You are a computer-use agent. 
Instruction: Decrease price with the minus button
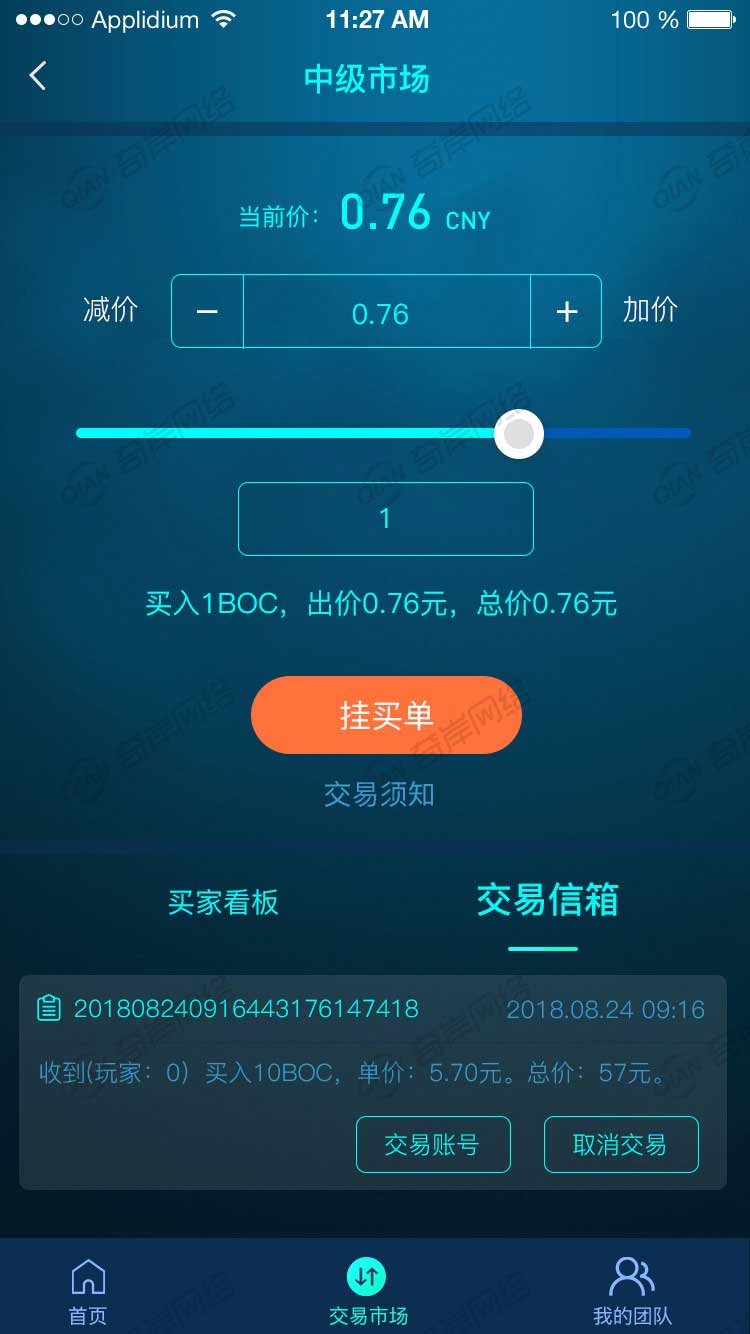207,311
